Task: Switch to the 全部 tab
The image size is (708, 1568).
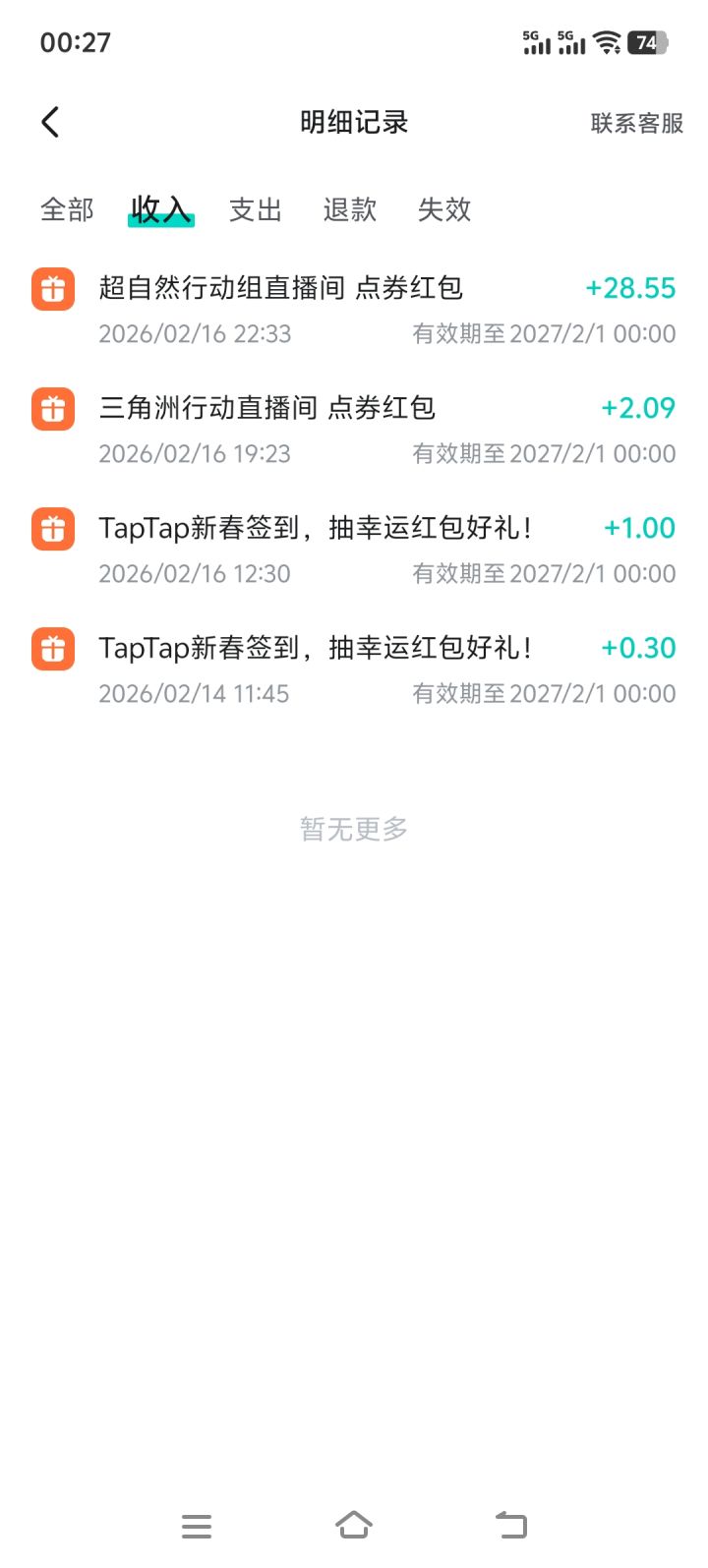Action: pos(67,209)
